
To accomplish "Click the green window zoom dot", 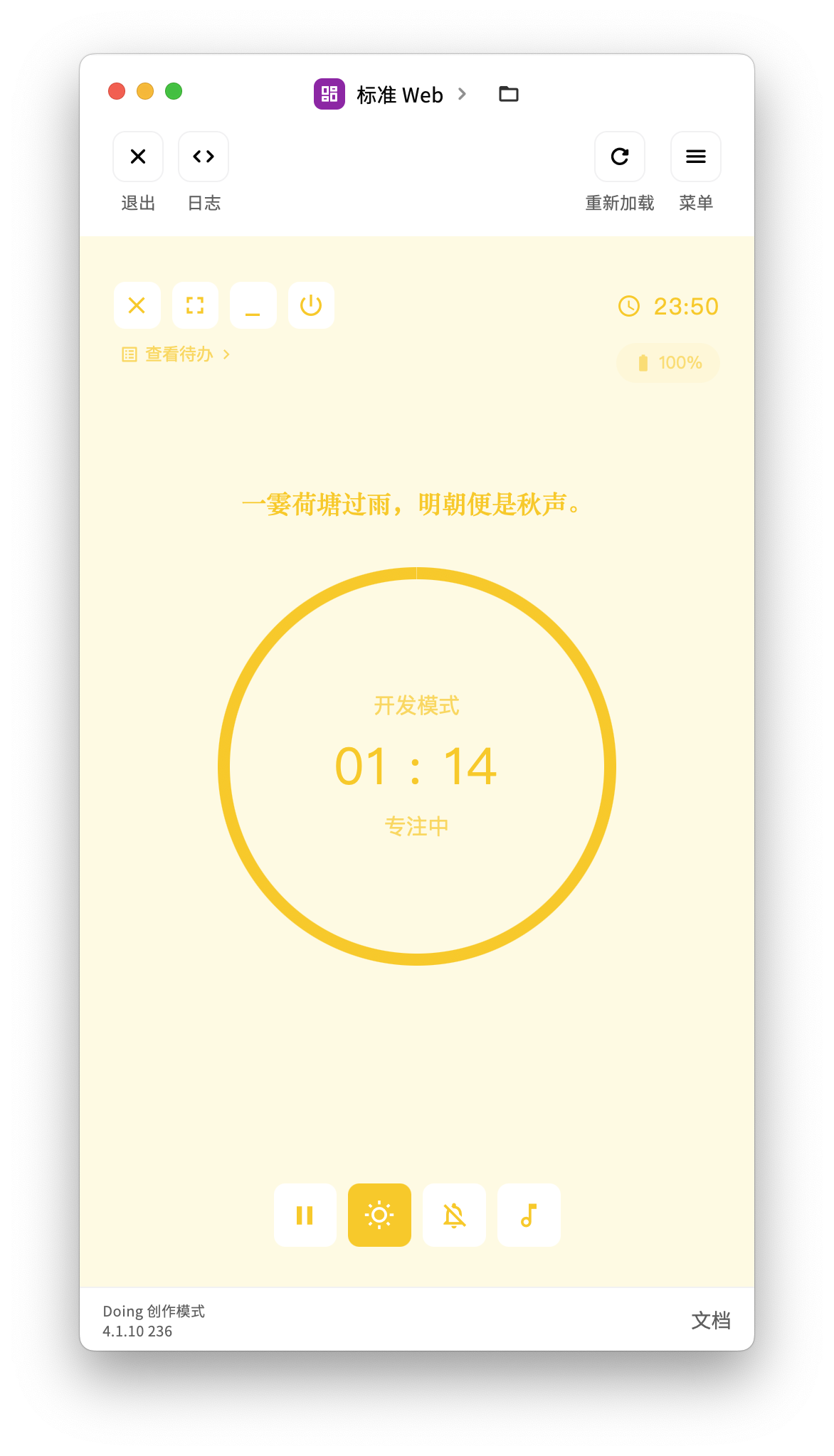I will (174, 91).
